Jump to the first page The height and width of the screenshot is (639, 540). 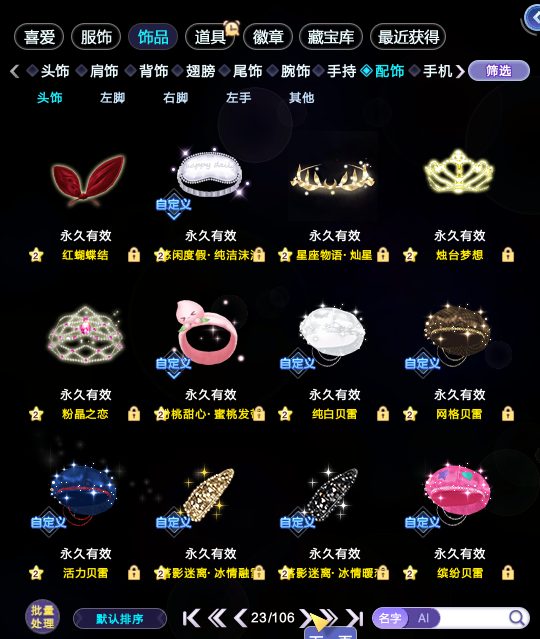coord(191,618)
